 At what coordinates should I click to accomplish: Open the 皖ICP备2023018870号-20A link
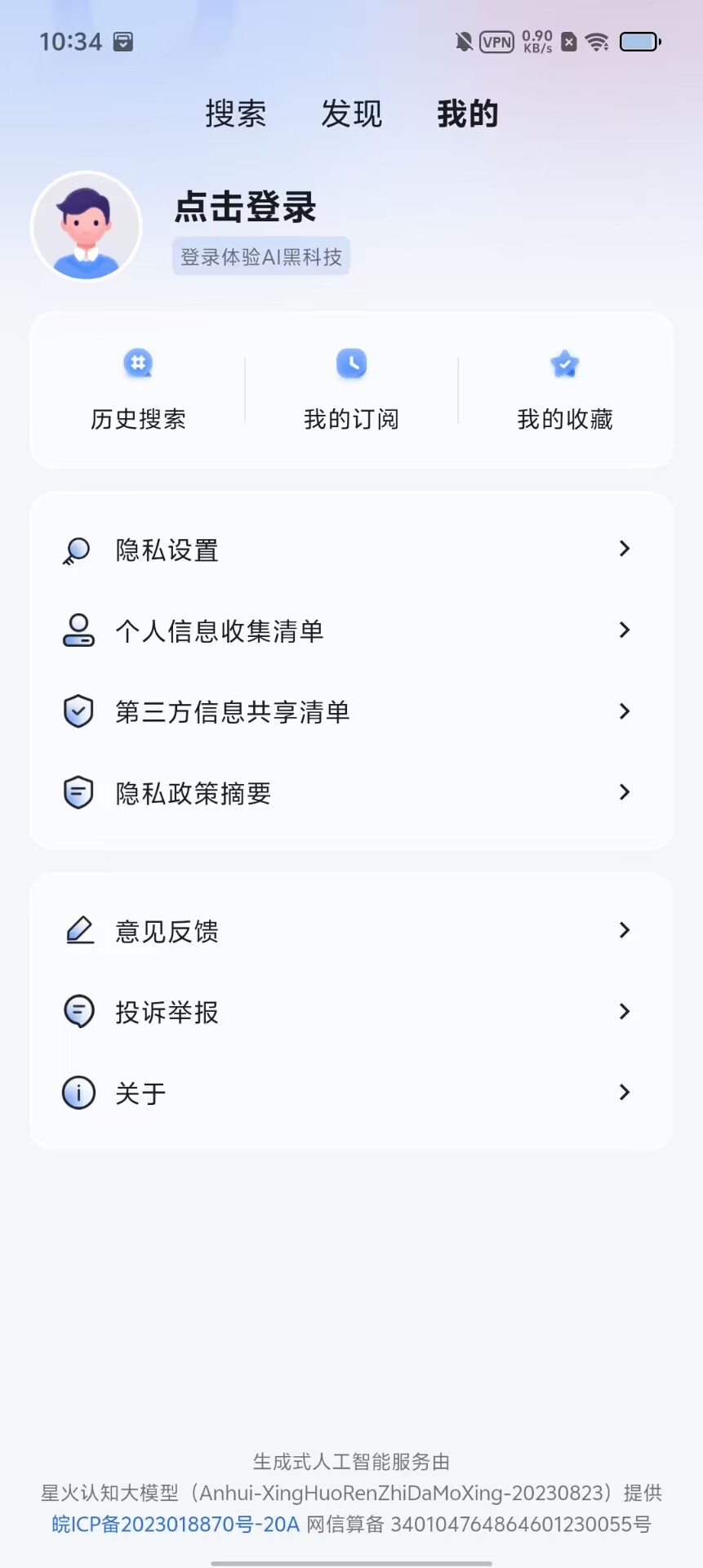click(x=176, y=1524)
